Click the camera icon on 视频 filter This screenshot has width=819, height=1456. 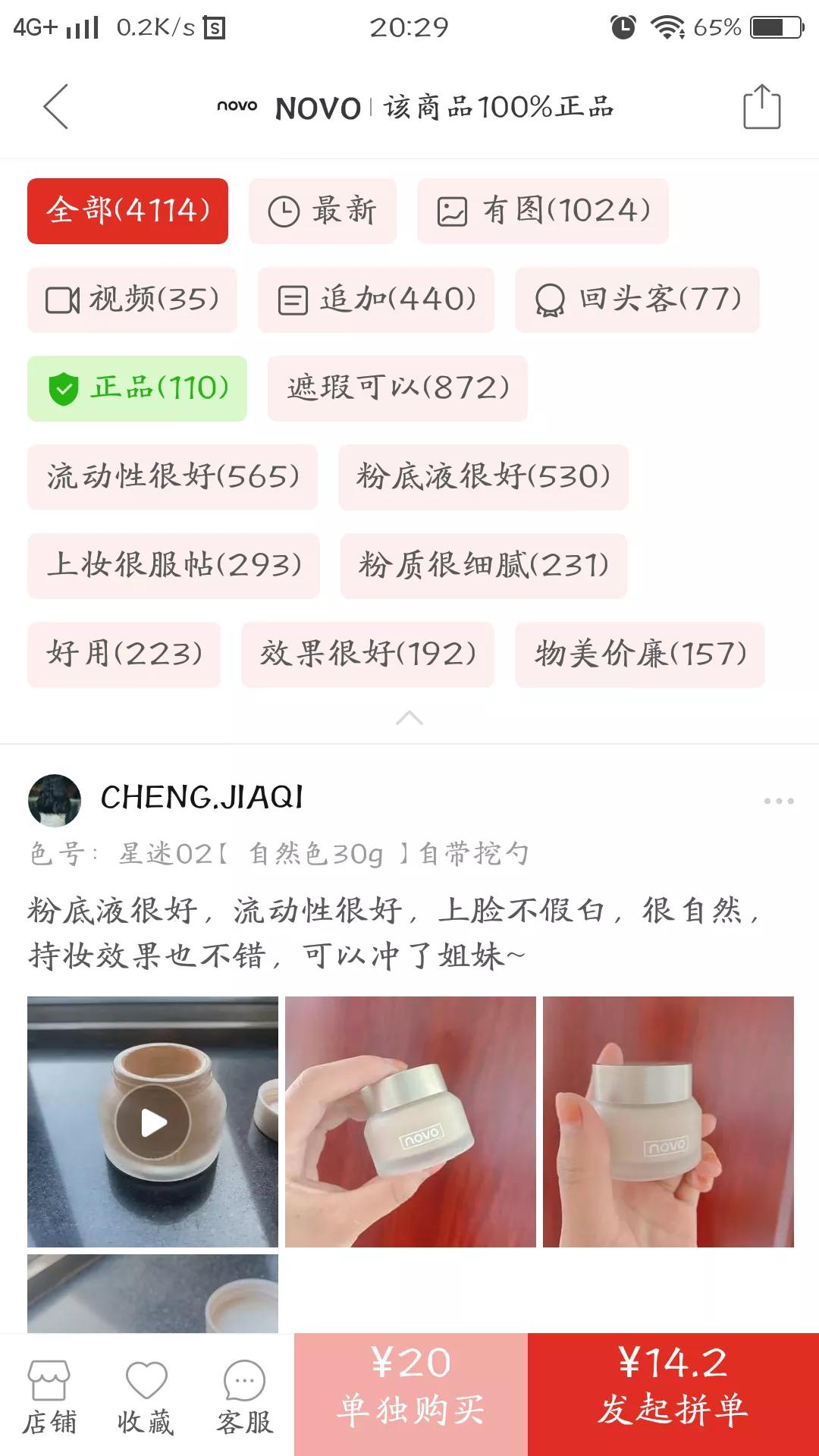click(x=64, y=300)
